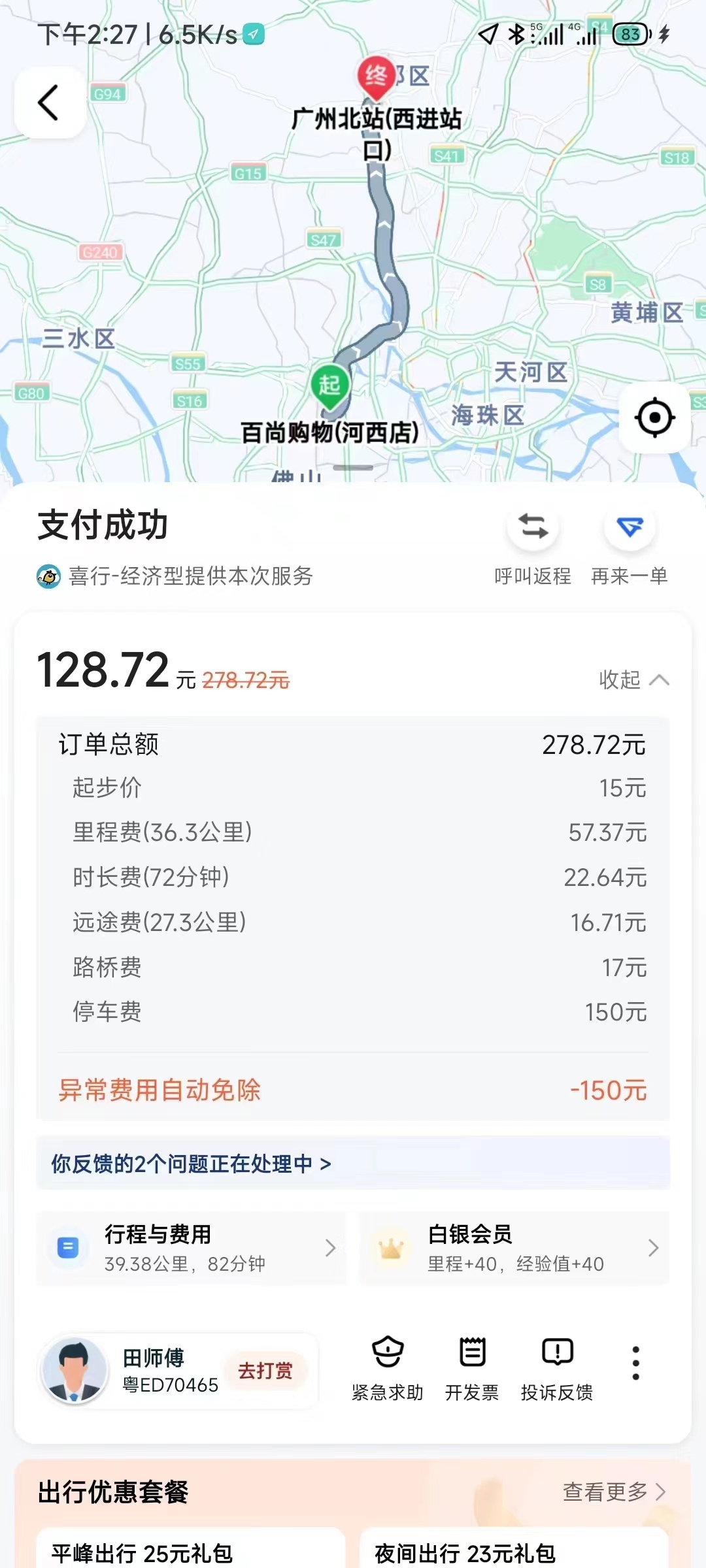
Task: Collapse fare details with 收起
Action: coord(633,679)
